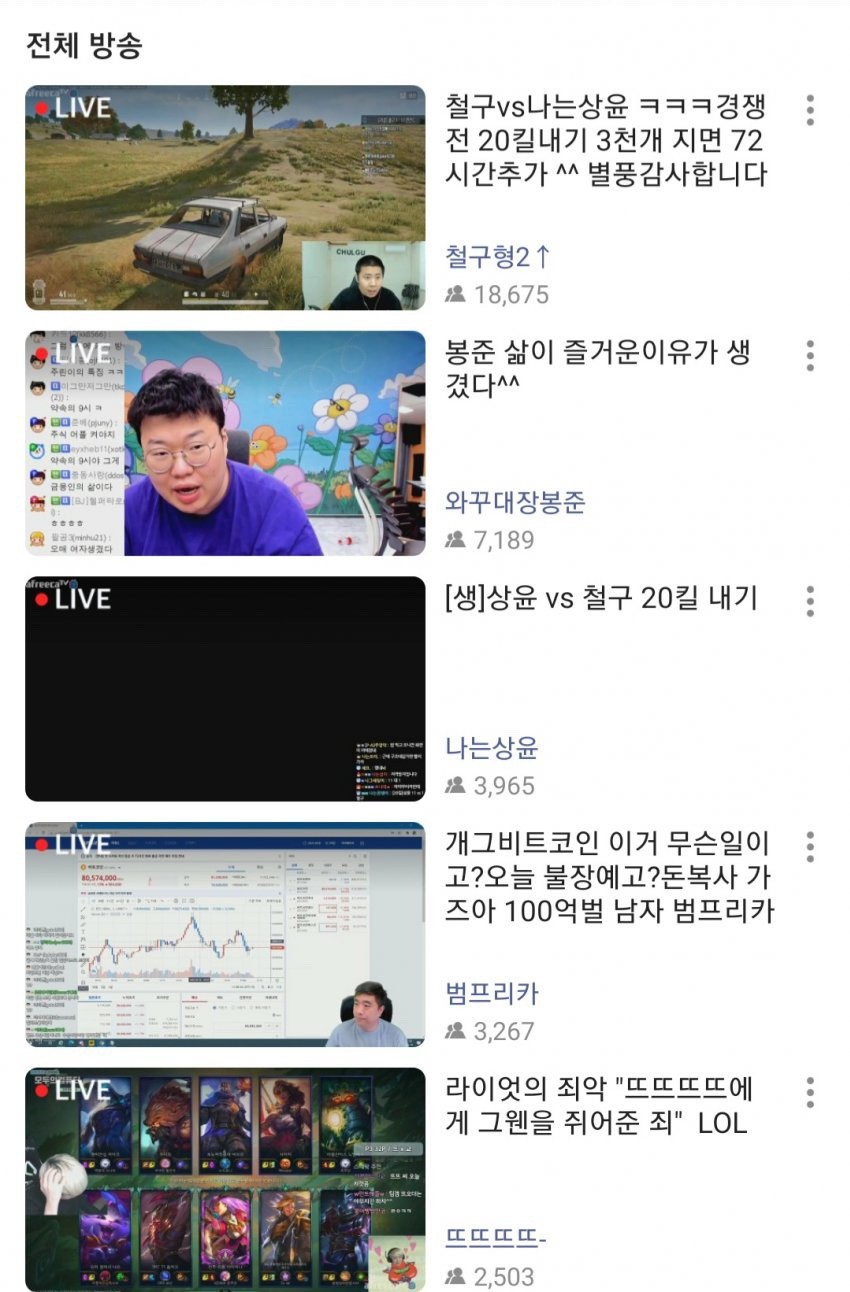Visit 뜨뜨뜨뜨- channel name link
This screenshot has width=850, height=1292.
tap(495, 1238)
